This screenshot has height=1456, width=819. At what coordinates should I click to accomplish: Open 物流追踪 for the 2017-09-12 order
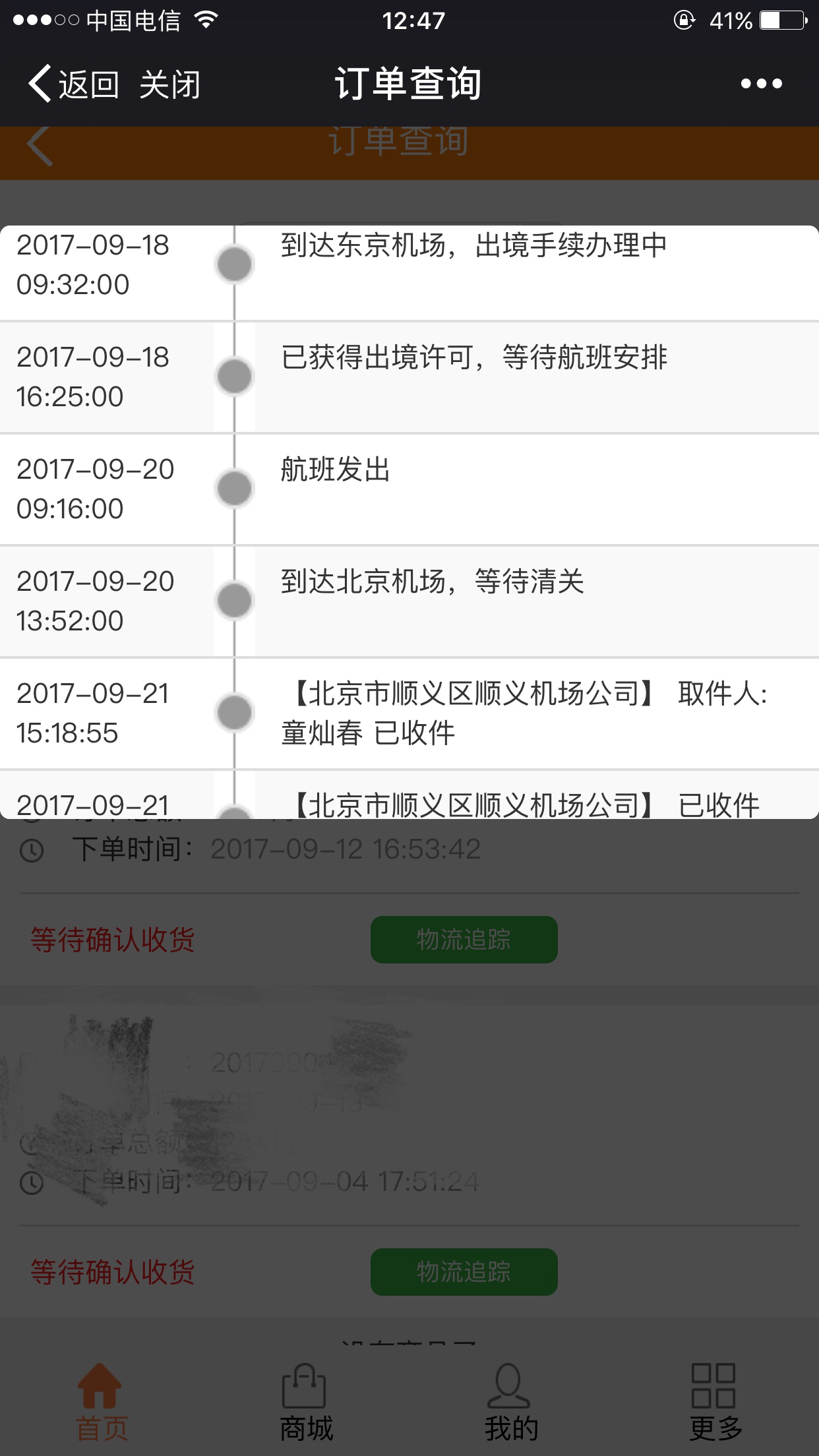[464, 940]
